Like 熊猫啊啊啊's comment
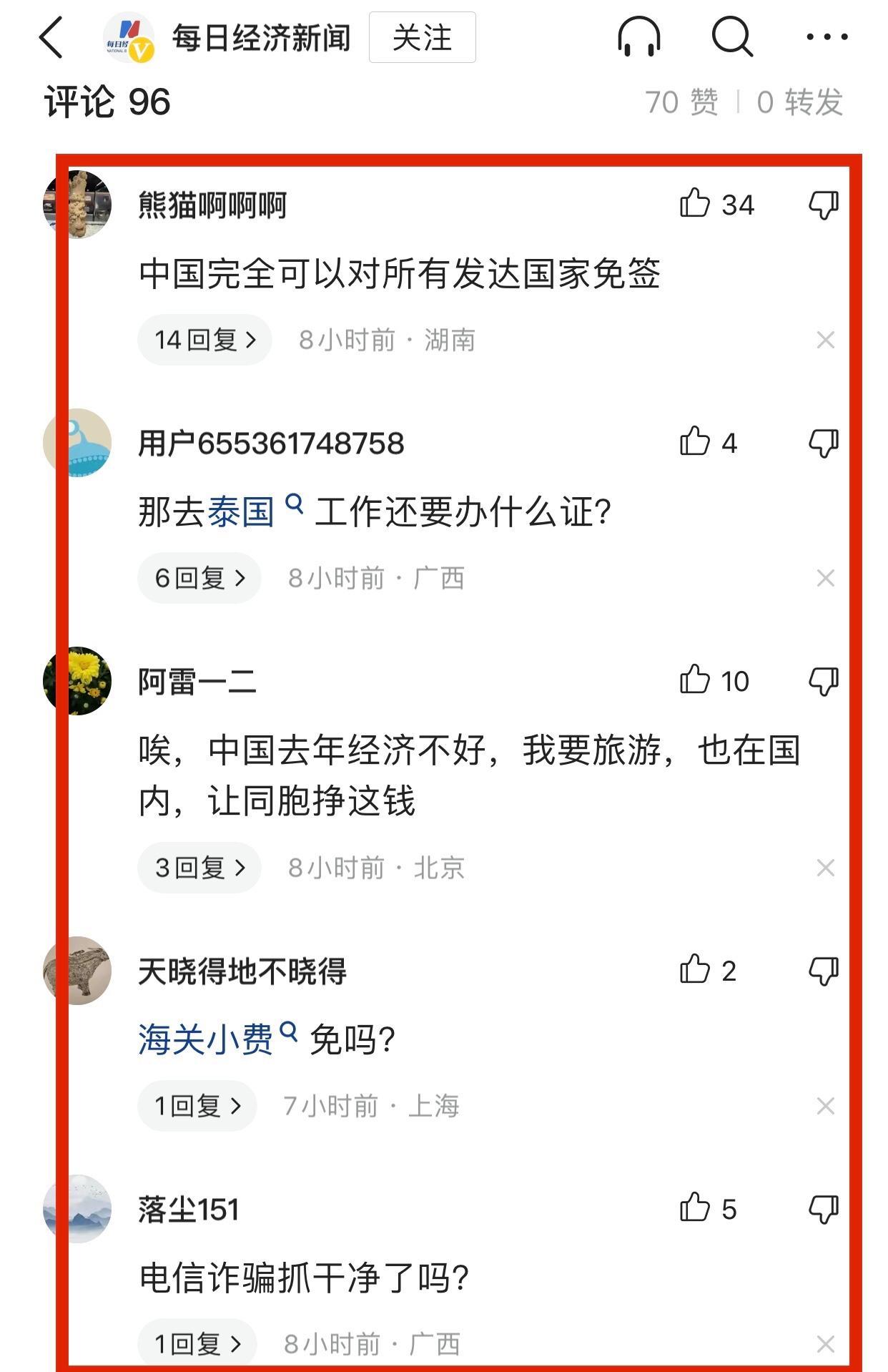The height and width of the screenshot is (1372, 888). pyautogui.click(x=695, y=205)
